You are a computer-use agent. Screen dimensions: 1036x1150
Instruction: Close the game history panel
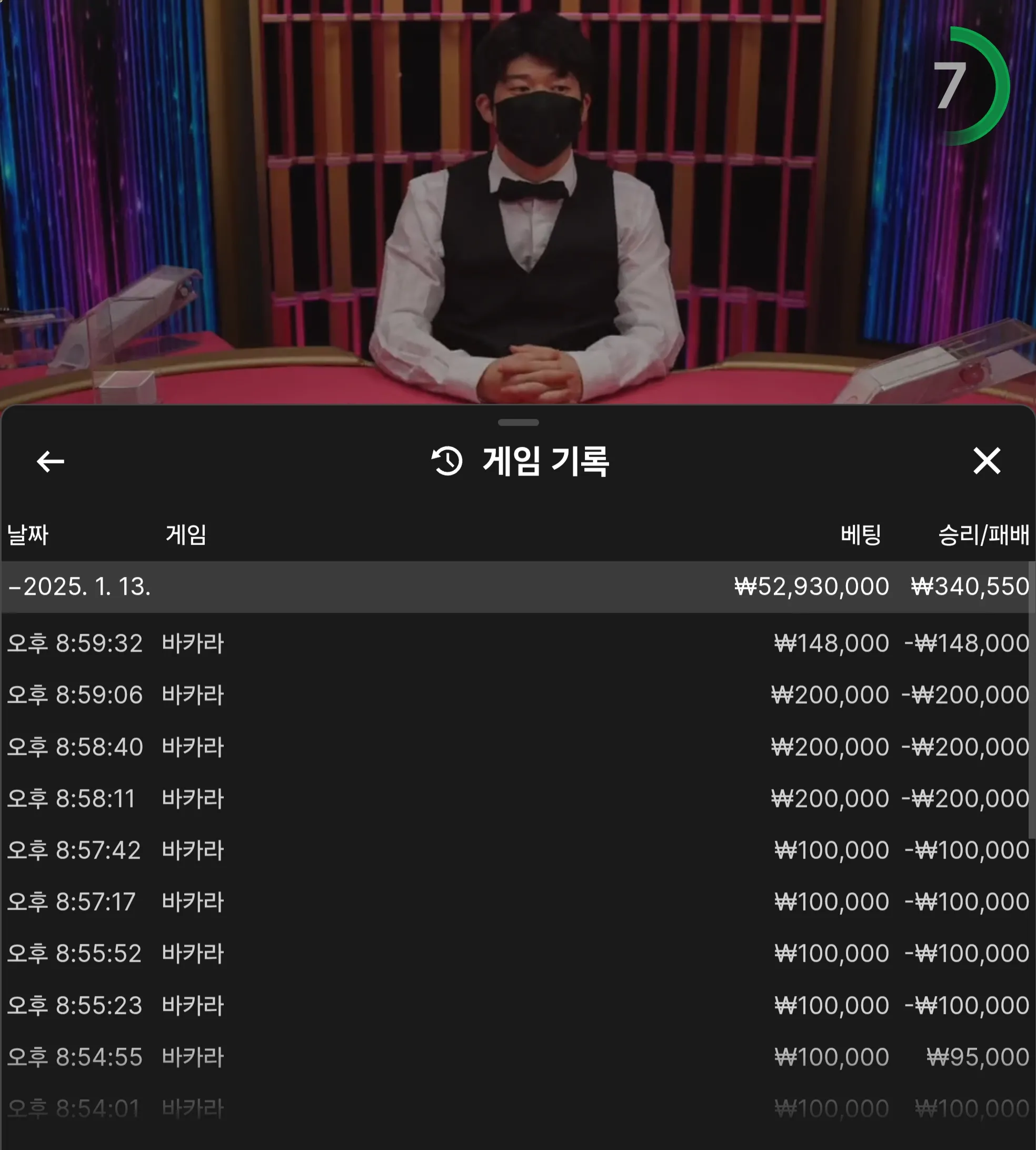pos(987,461)
